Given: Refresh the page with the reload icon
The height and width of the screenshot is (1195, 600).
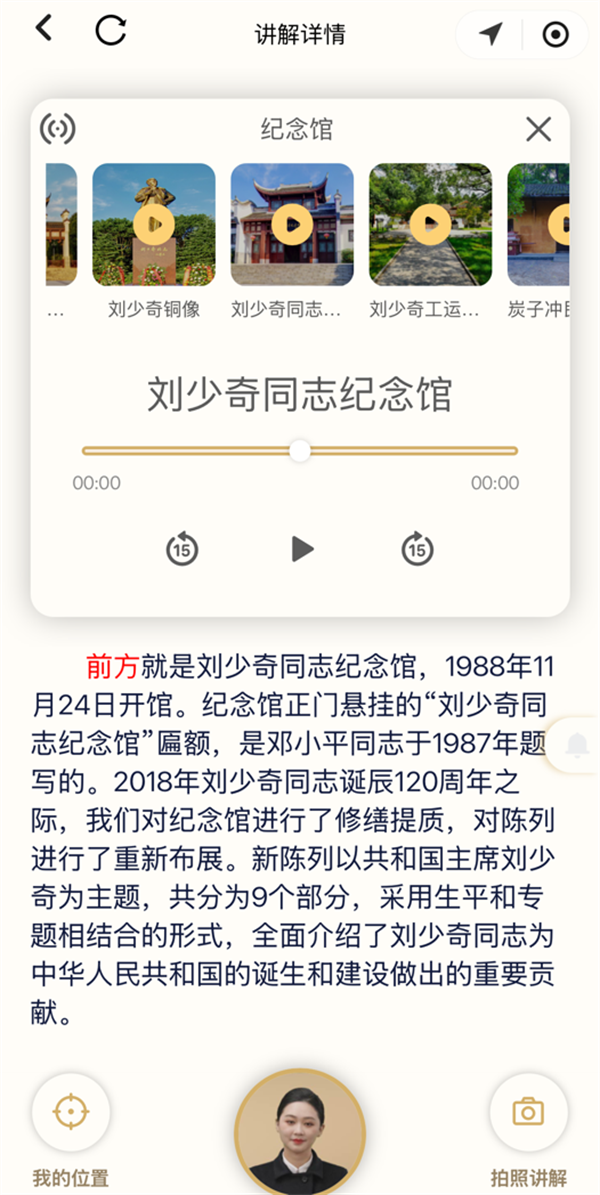Looking at the screenshot, I should (x=111, y=30).
